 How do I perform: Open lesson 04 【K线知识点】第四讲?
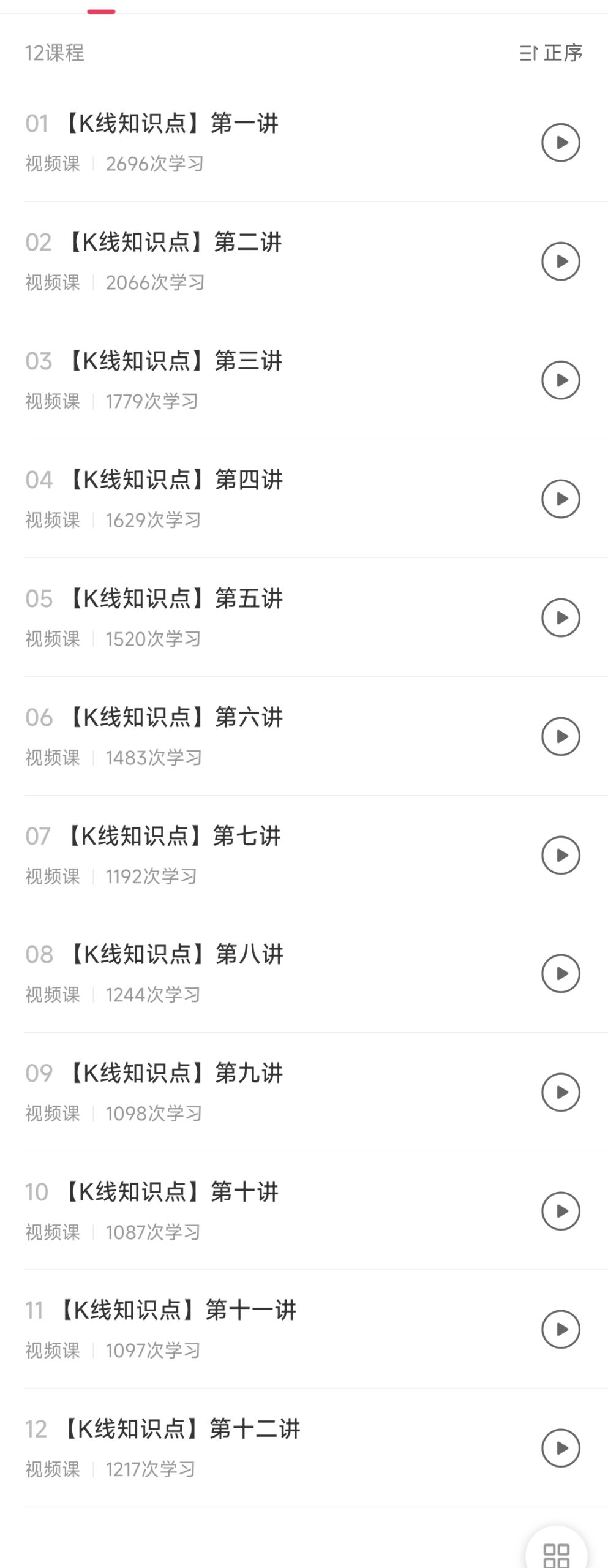click(175, 480)
